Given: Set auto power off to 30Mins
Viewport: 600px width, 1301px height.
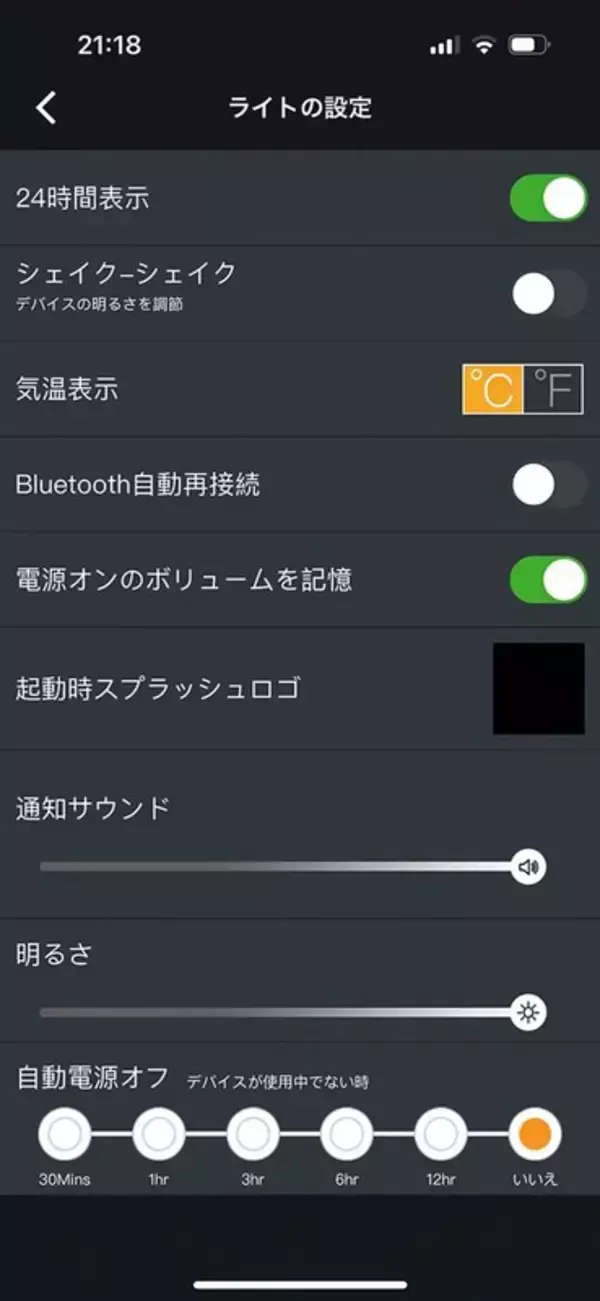Looking at the screenshot, I should click(x=65, y=1134).
